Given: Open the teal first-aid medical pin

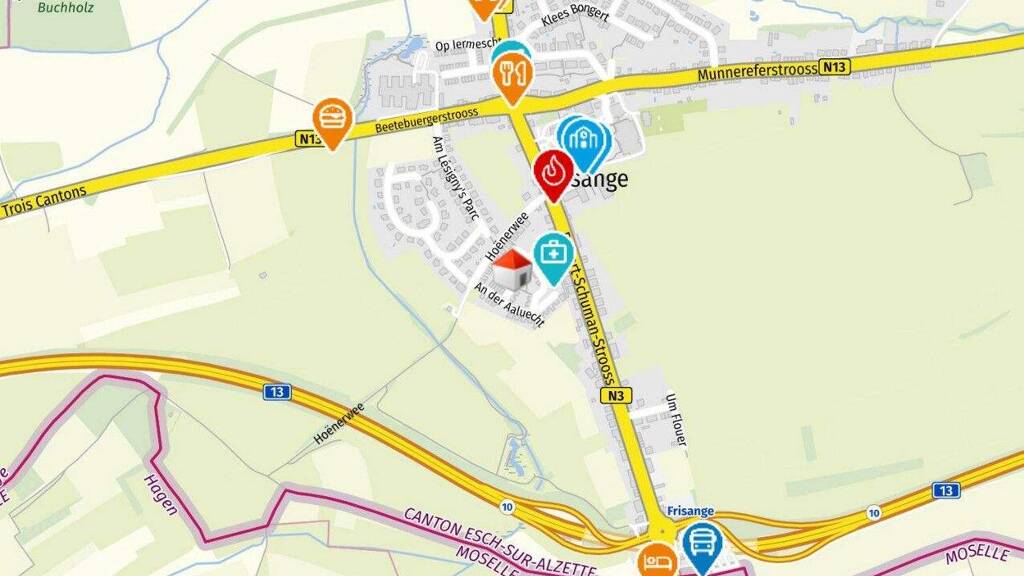Looking at the screenshot, I should click(x=554, y=257).
